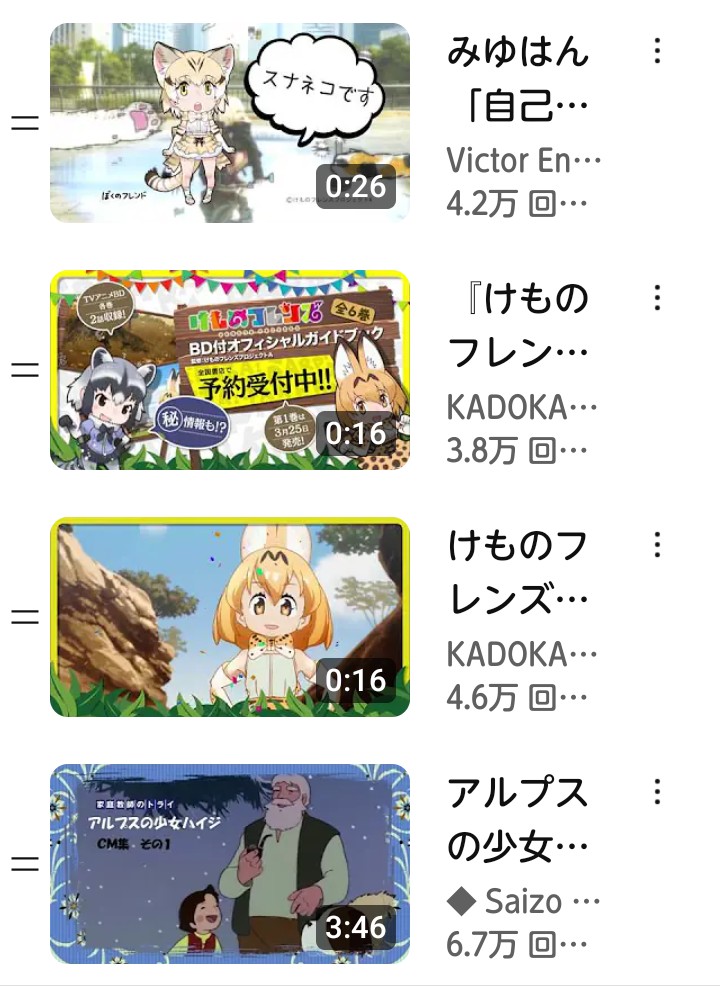Tap the reorder handle beside みゆはん video
The width and height of the screenshot is (720, 986).
24,123
